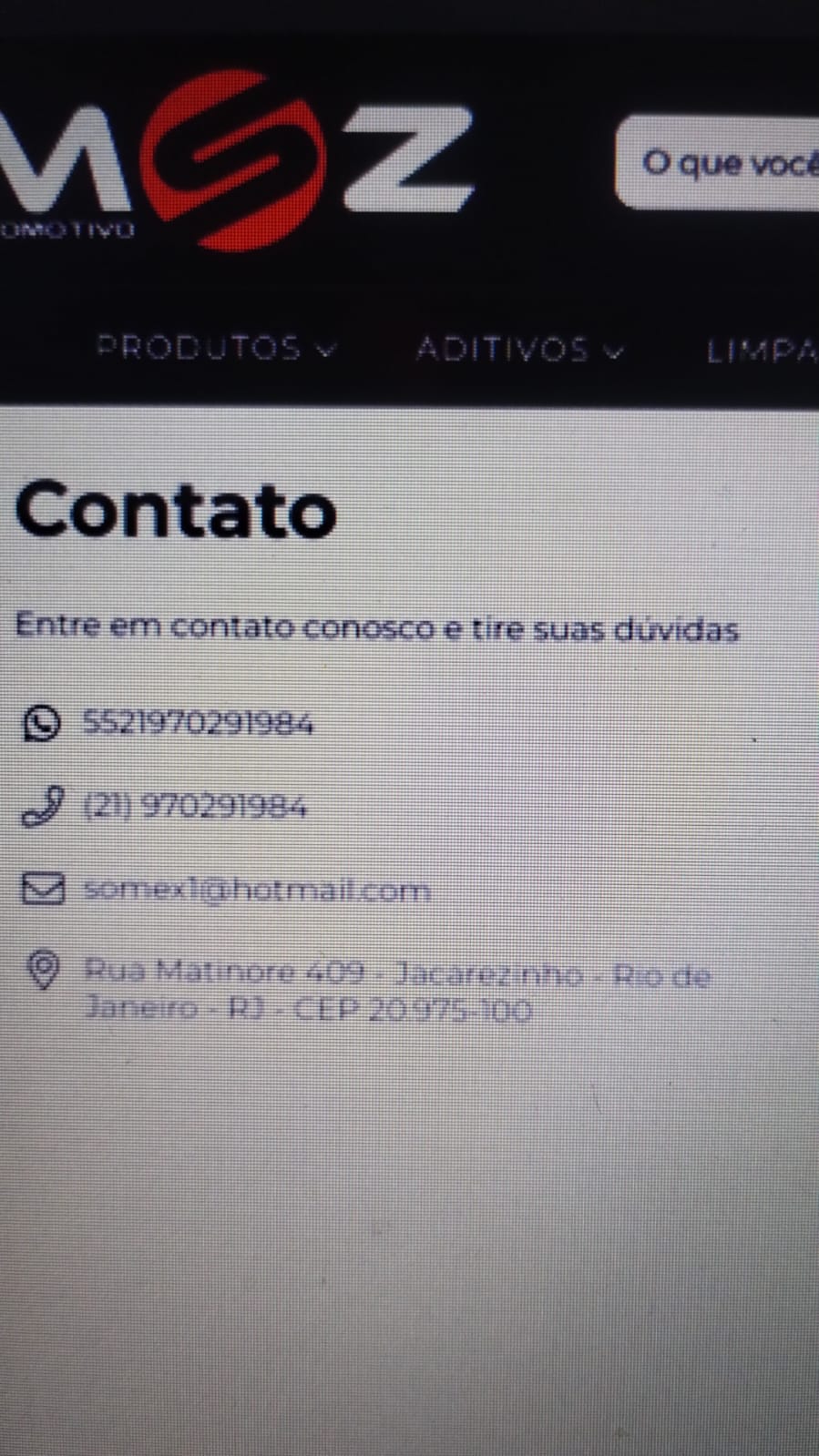Call phone number (21) 970291984
Screen dimensions: 819x1456
pos(195,807)
